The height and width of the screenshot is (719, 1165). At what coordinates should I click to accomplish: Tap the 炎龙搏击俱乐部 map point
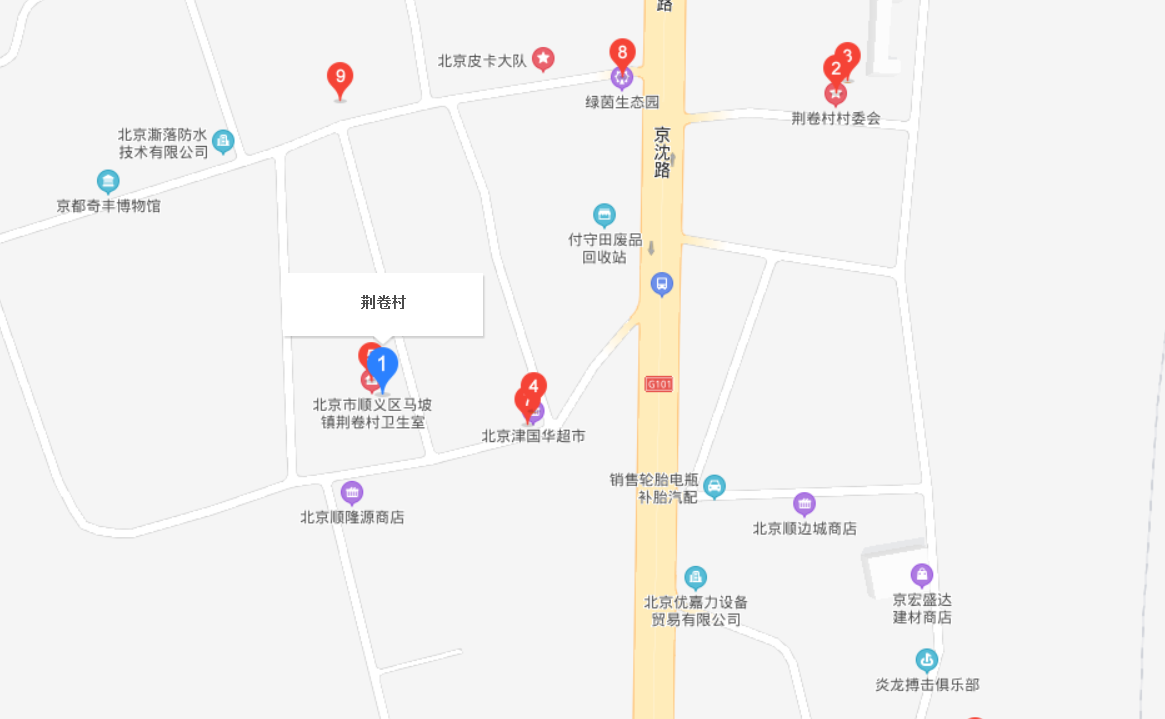tap(927, 661)
